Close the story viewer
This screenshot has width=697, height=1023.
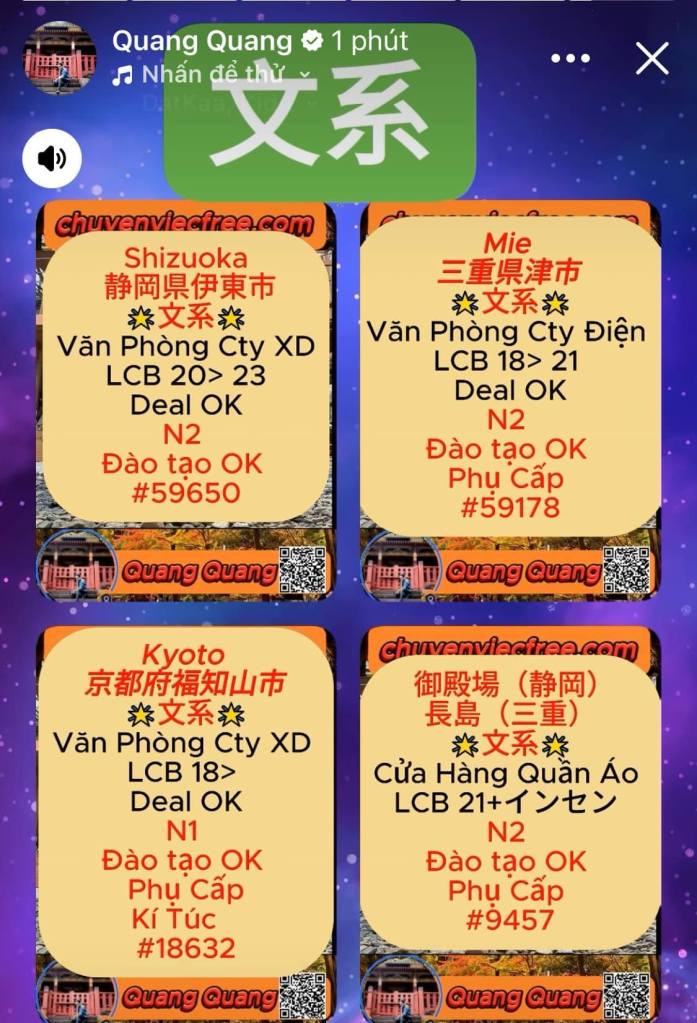652,59
